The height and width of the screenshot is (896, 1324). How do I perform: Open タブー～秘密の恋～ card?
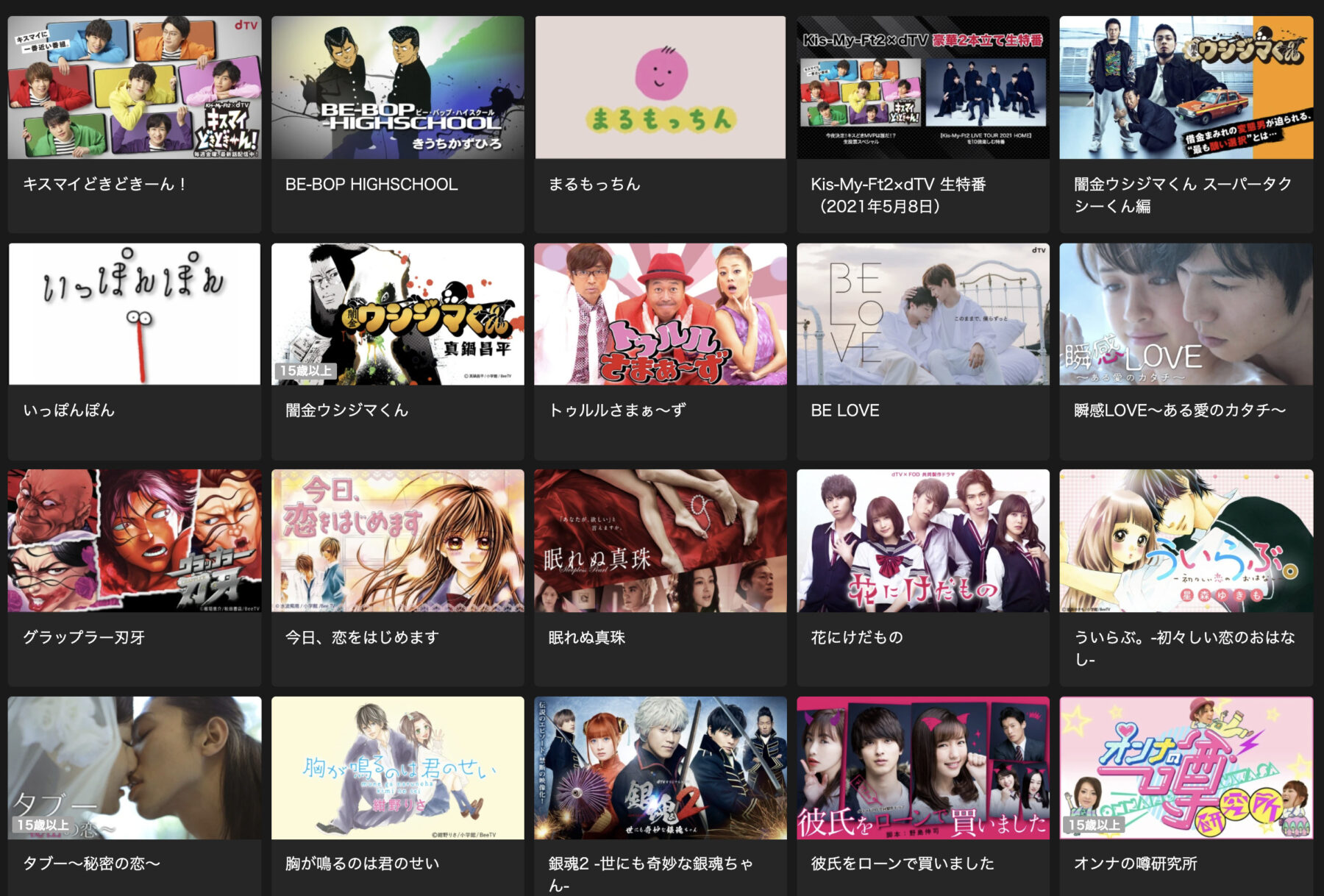click(x=134, y=768)
